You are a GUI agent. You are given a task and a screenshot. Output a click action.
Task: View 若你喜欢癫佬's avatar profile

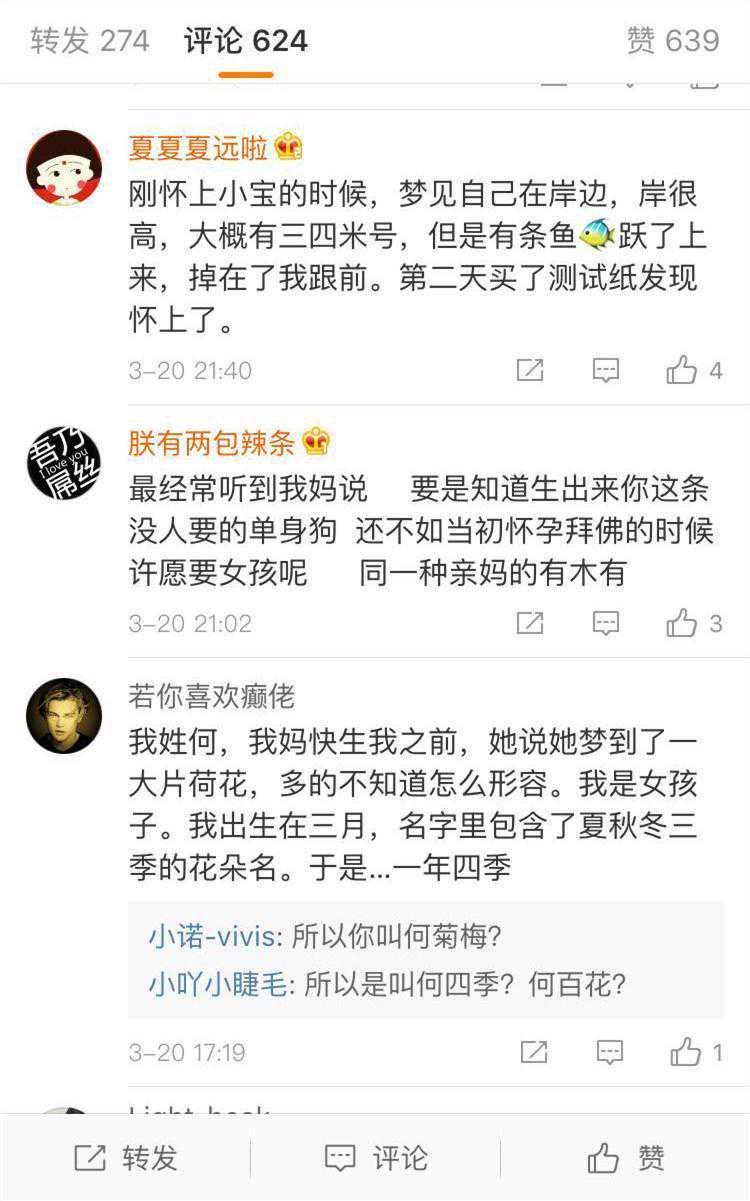pyautogui.click(x=64, y=716)
